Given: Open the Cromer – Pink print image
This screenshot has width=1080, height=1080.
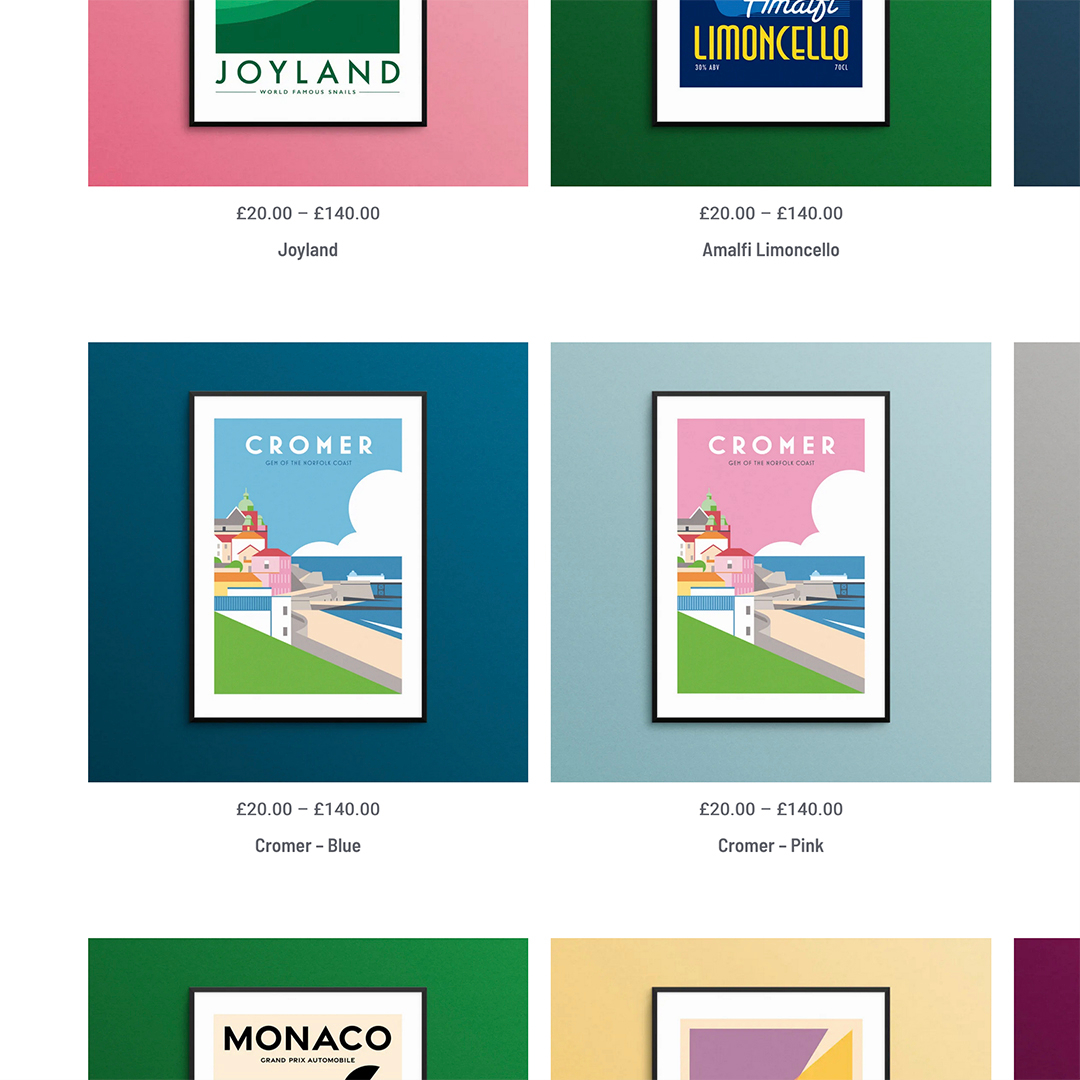Looking at the screenshot, I should pyautogui.click(x=770, y=561).
